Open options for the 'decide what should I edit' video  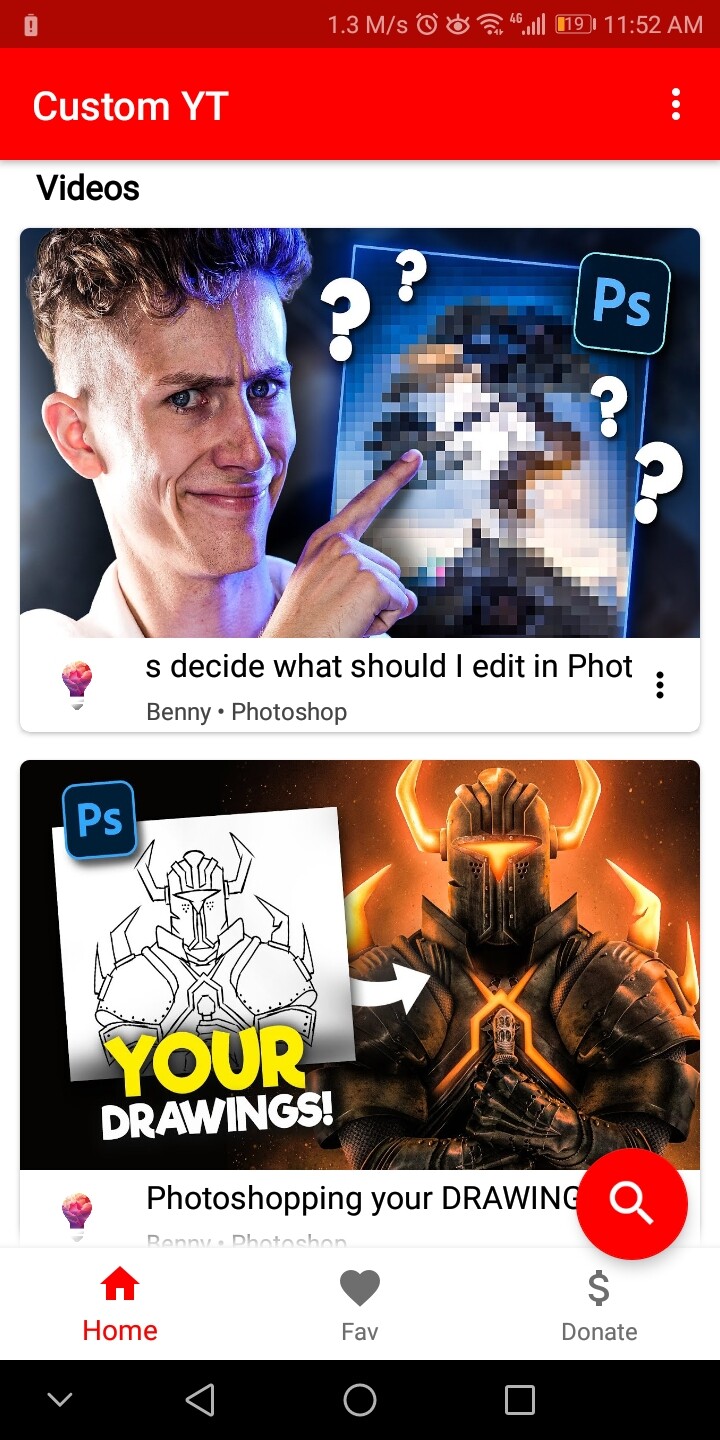(x=660, y=685)
